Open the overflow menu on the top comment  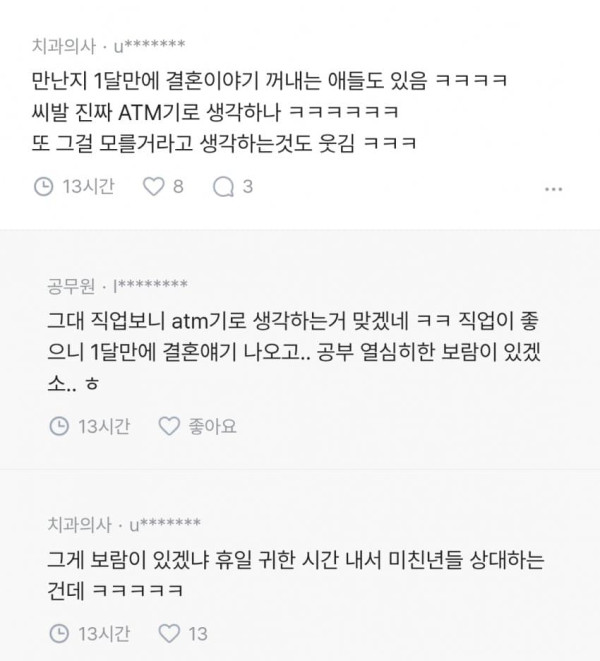tap(553, 189)
